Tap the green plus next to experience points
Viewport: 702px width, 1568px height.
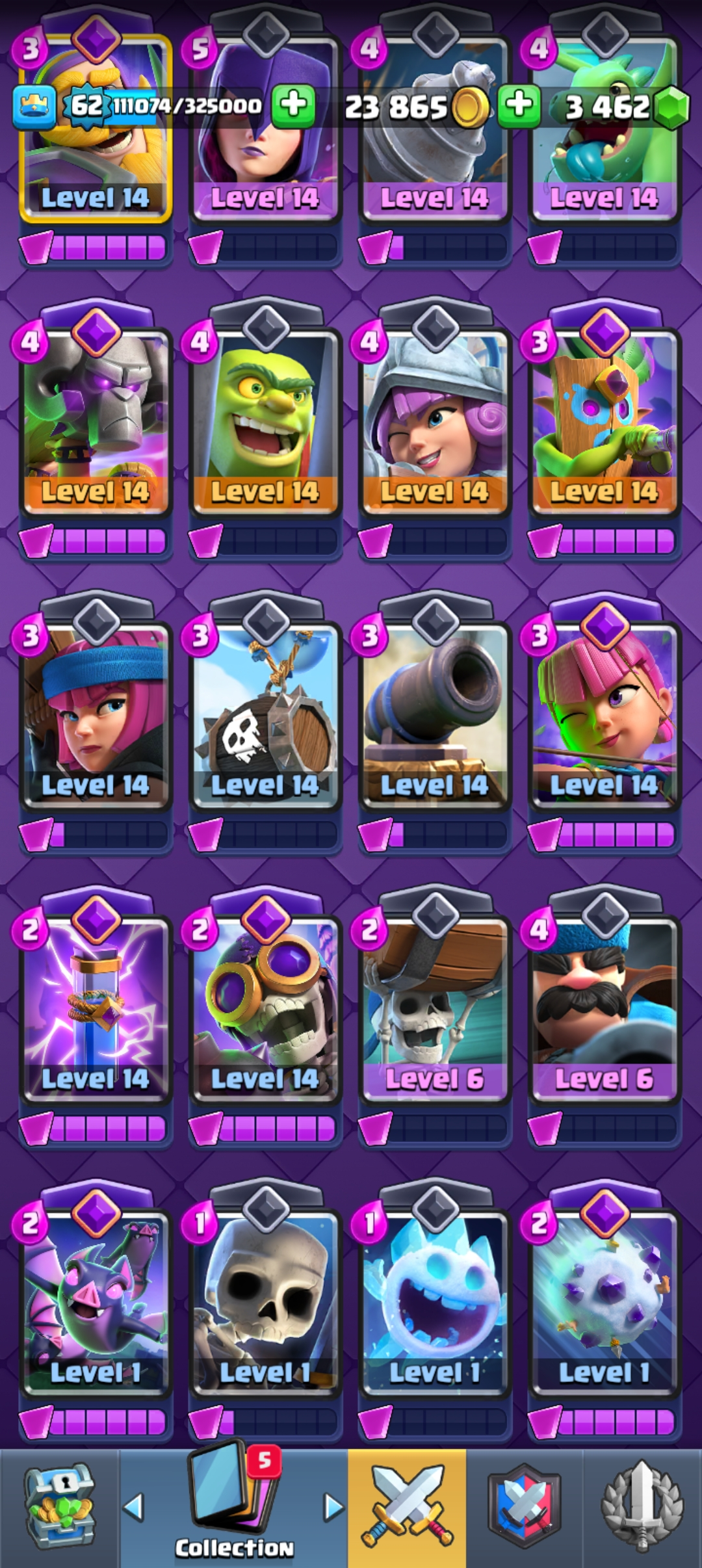293,105
